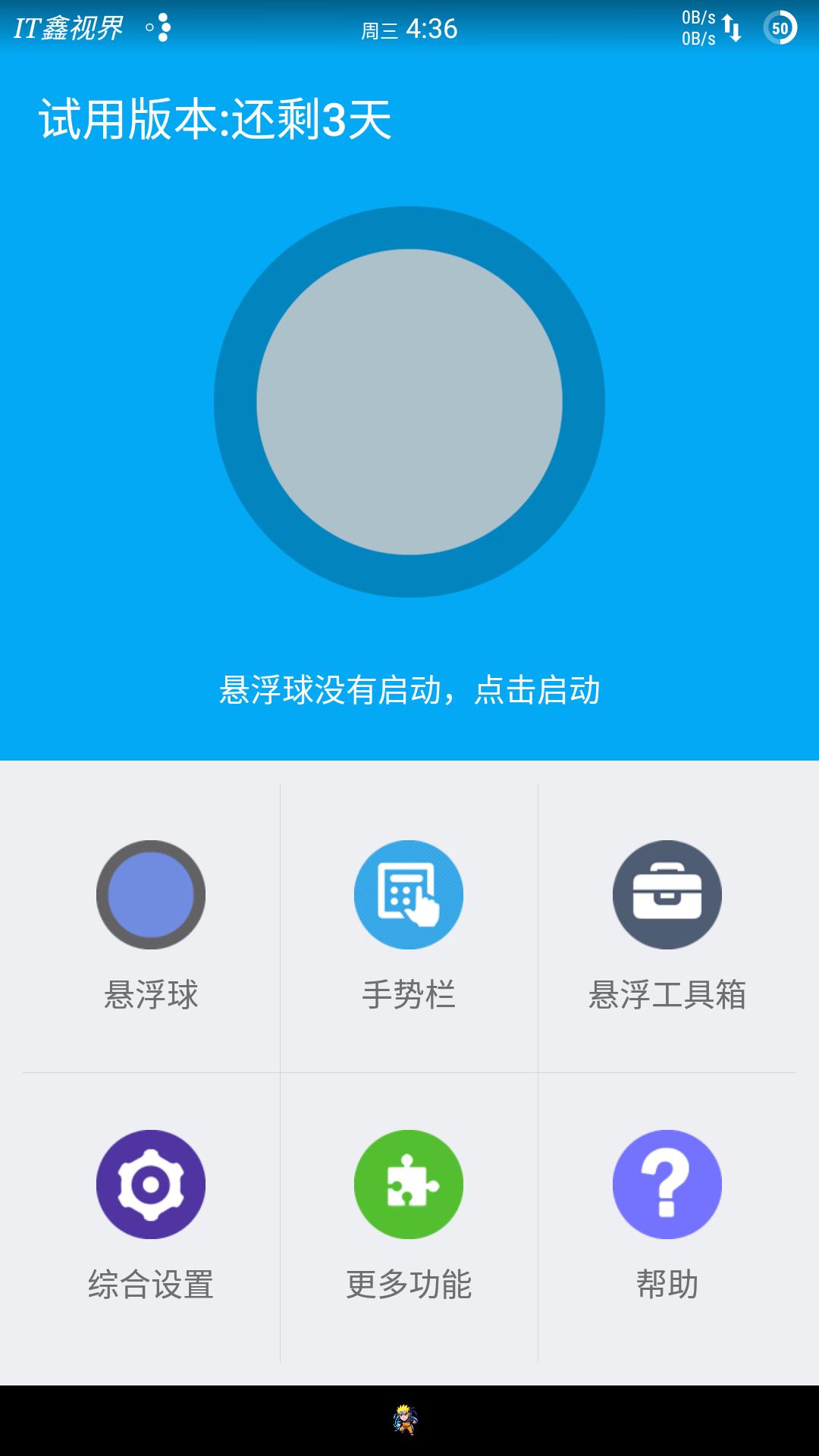Screen dimensions: 819x1456
Task: Click the network up/down arrows icon
Action: [x=733, y=27]
